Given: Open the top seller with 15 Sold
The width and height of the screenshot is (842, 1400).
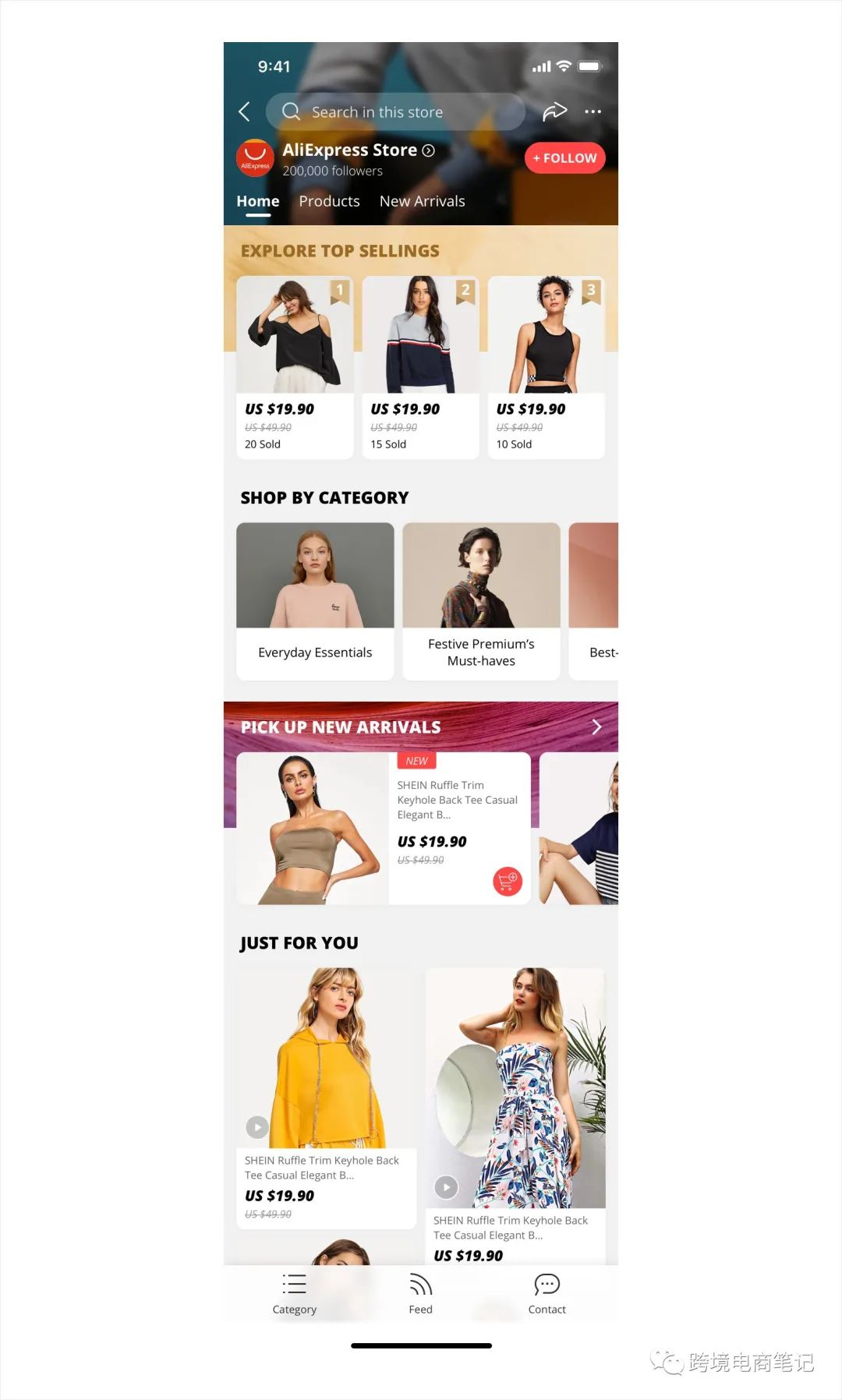Looking at the screenshot, I should coord(420,366).
